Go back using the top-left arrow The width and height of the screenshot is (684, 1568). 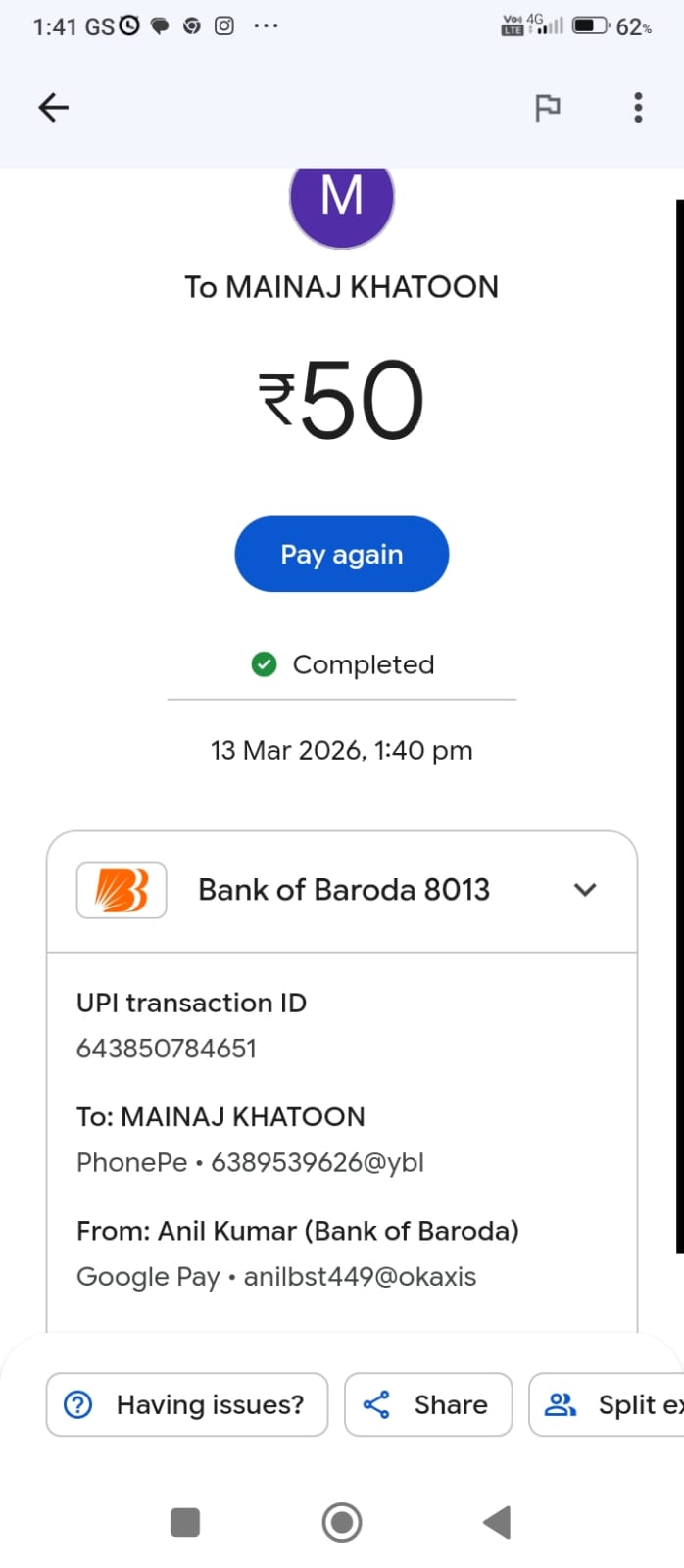(x=53, y=107)
